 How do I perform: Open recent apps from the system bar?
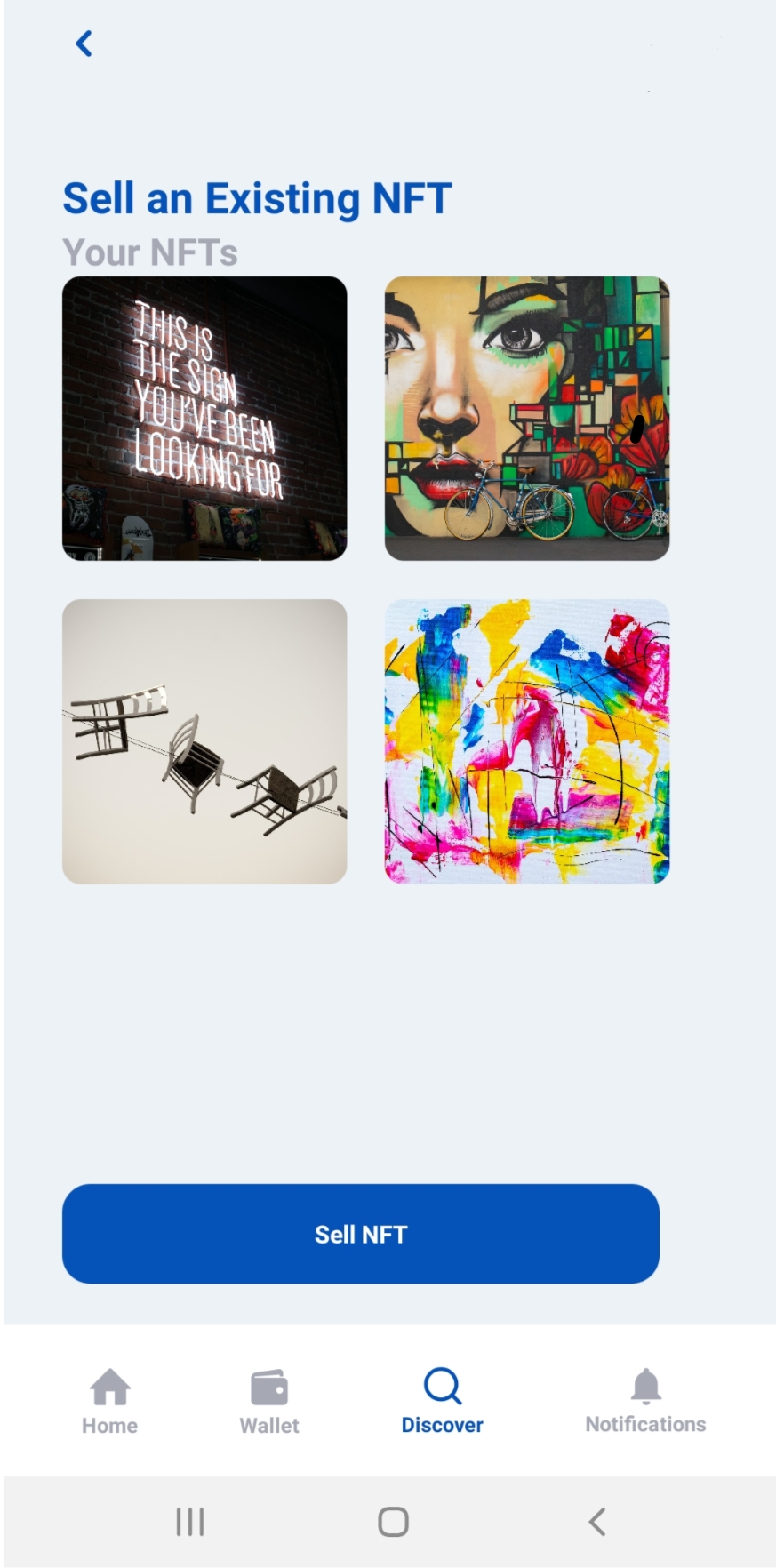click(190, 1522)
